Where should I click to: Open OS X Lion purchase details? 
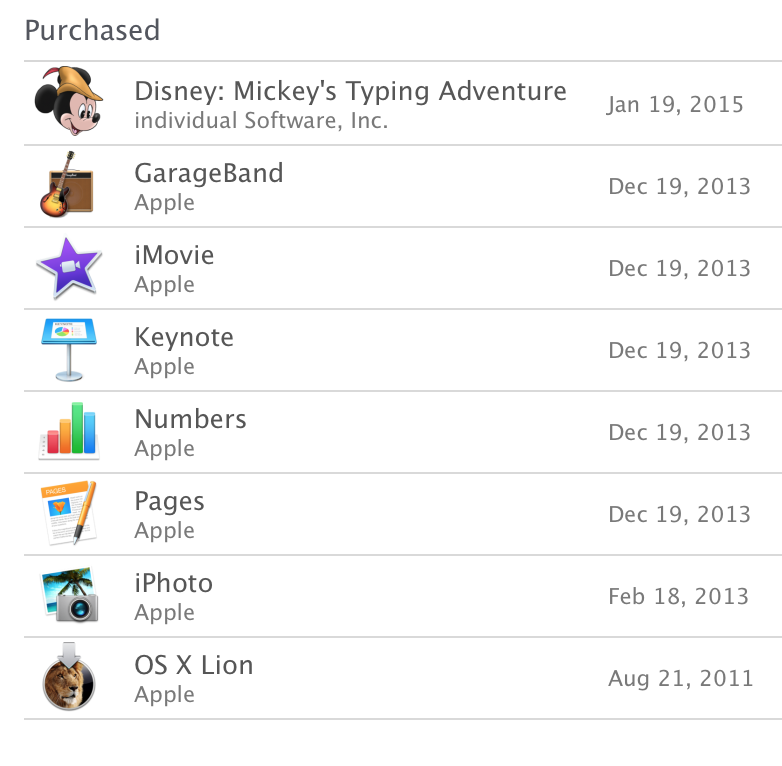194,678
